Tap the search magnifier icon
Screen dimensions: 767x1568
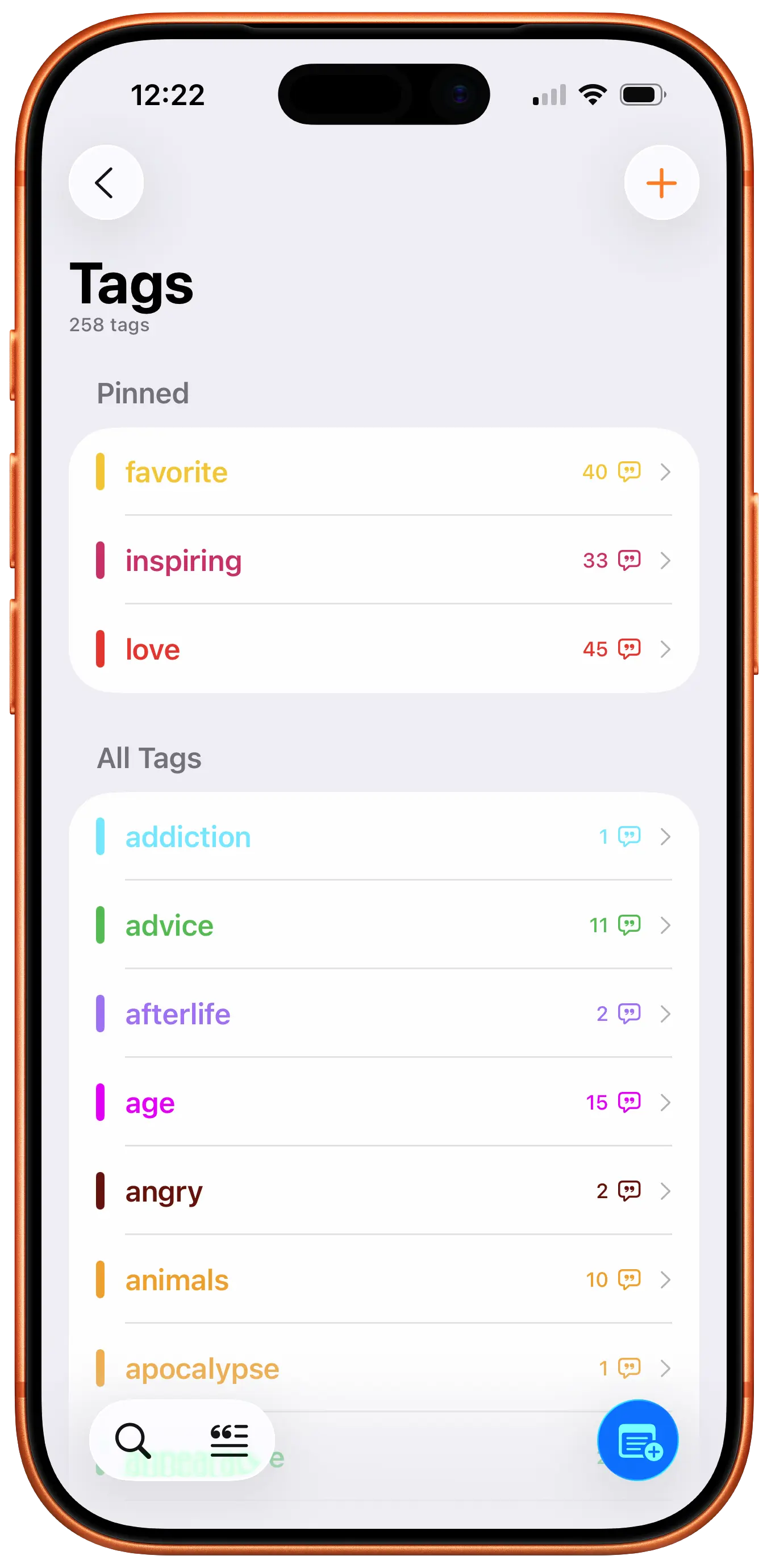[133, 1440]
